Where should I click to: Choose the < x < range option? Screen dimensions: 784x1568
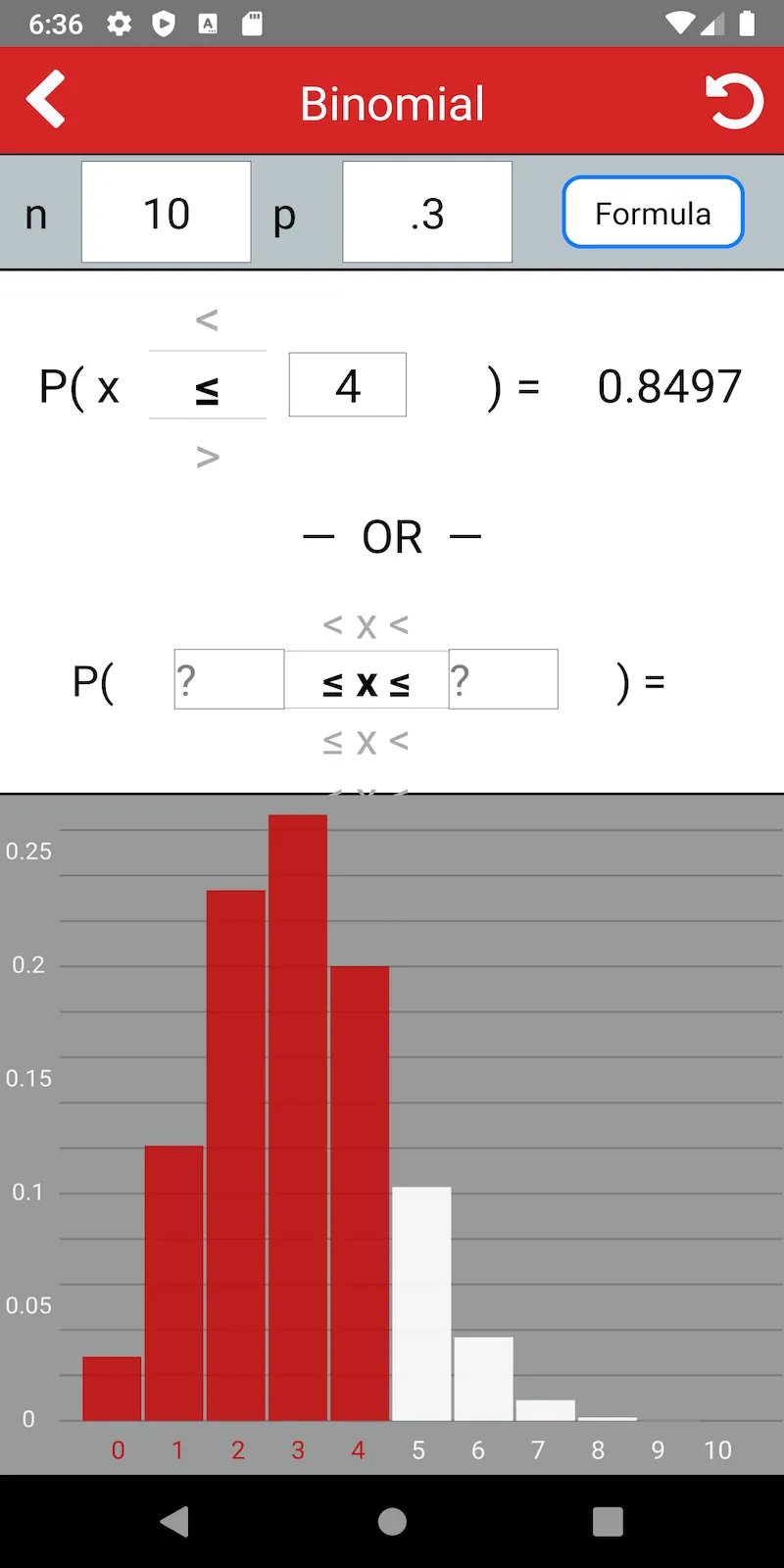[366, 625]
